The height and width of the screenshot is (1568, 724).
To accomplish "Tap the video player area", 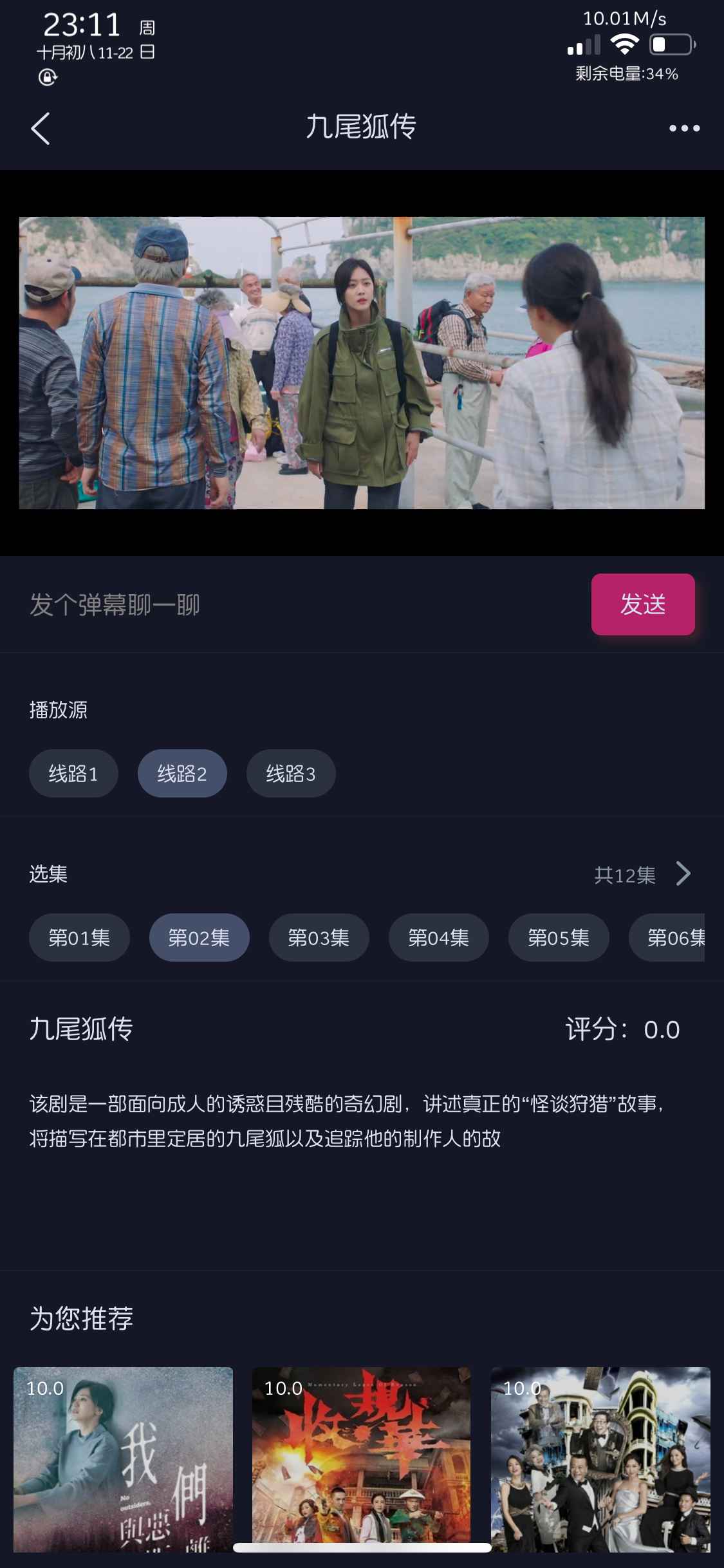I will 362,363.
